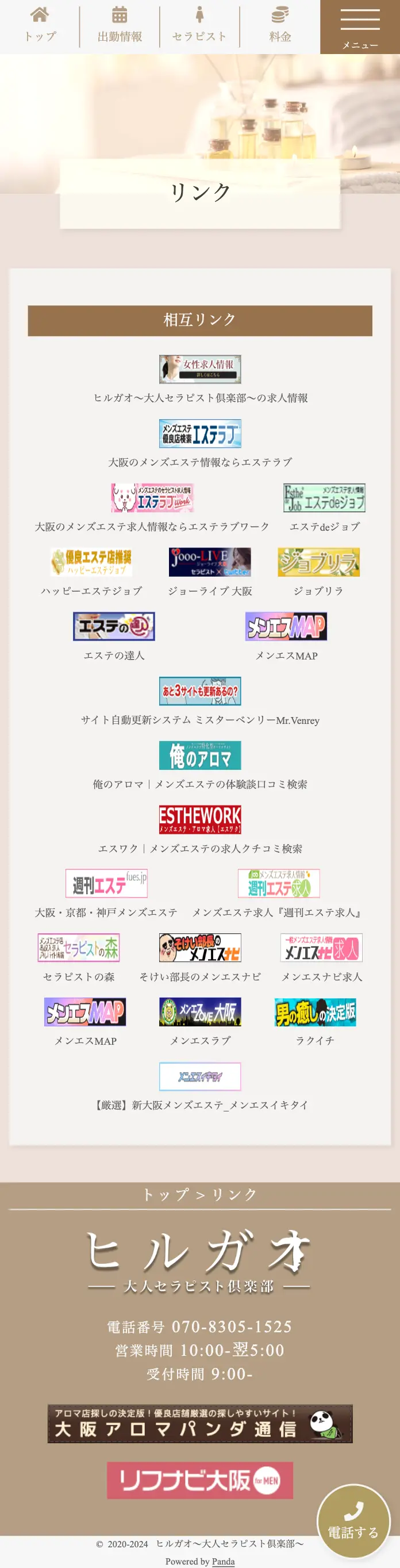
Task: Open 大阪アロマパンダ通信 banner
Action: point(199,1423)
